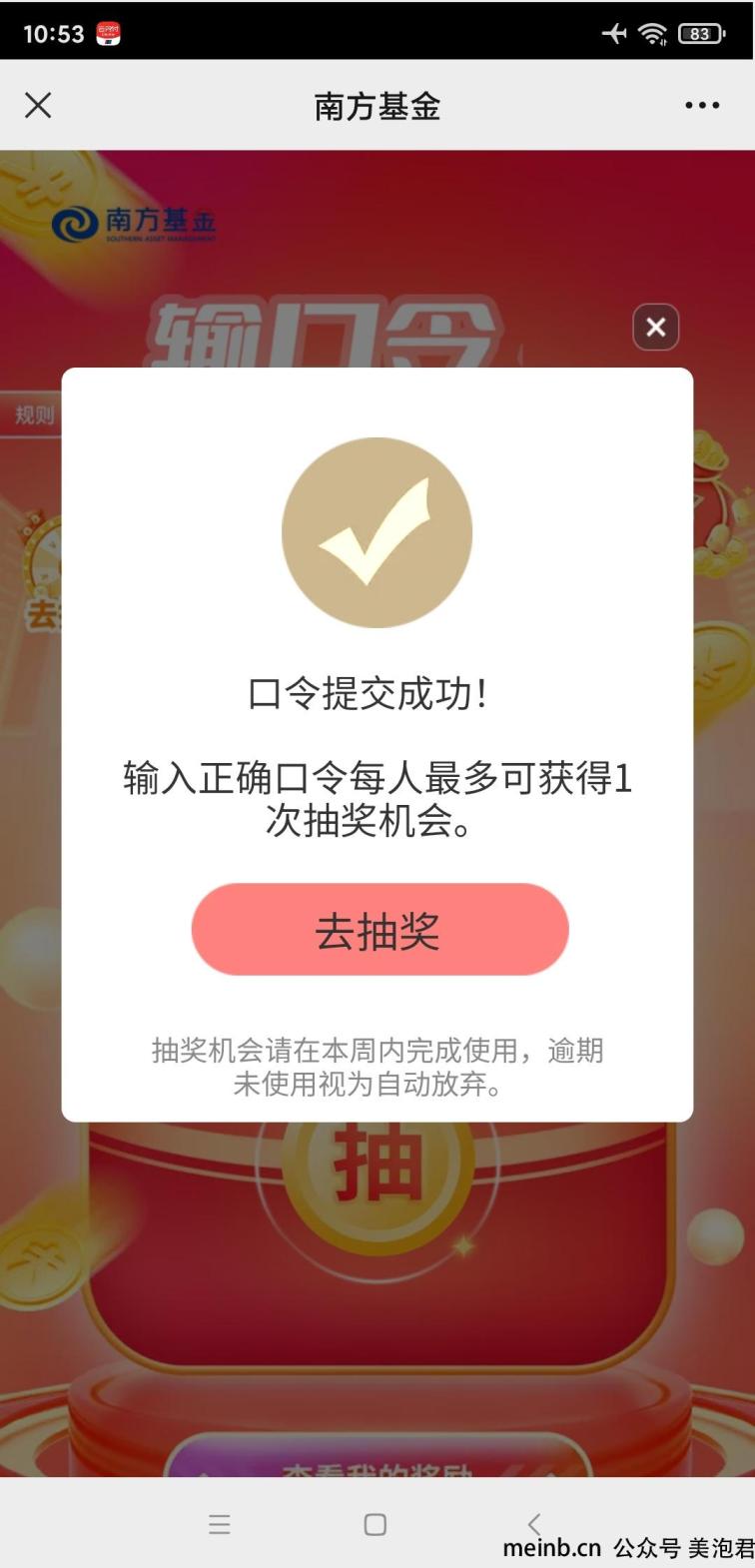The width and height of the screenshot is (755, 1568).
Task: Go to the system home screen
Action: pos(376,1524)
